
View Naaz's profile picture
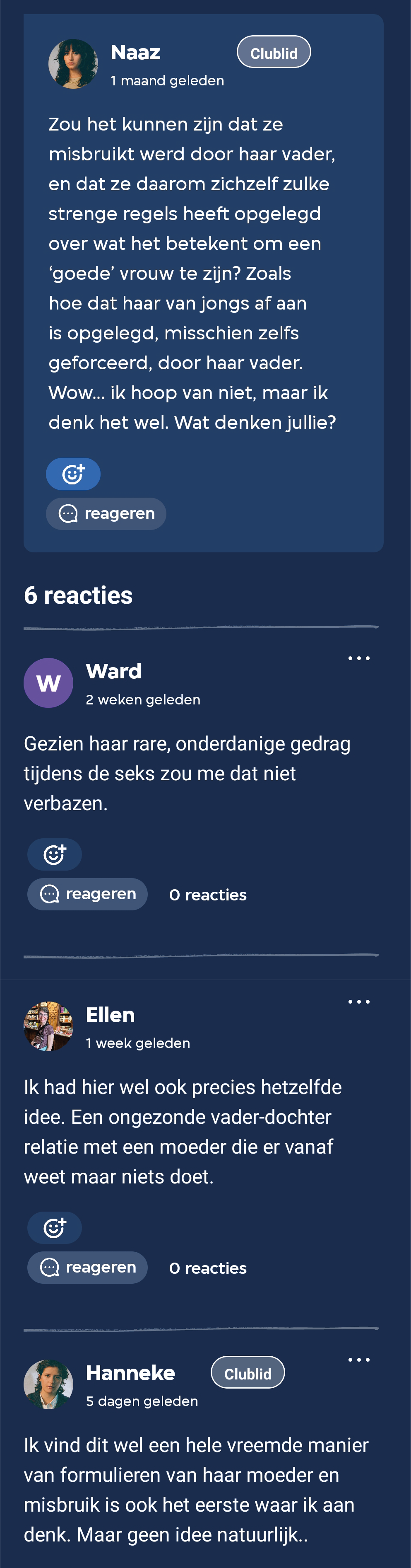73,64
